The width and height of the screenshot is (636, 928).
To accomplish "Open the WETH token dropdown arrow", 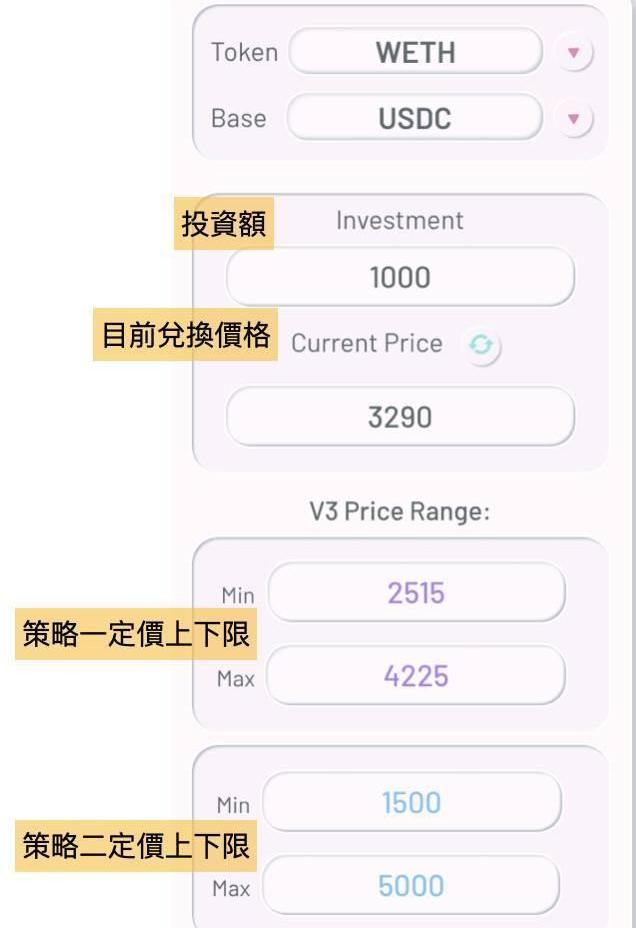I will coord(574,52).
